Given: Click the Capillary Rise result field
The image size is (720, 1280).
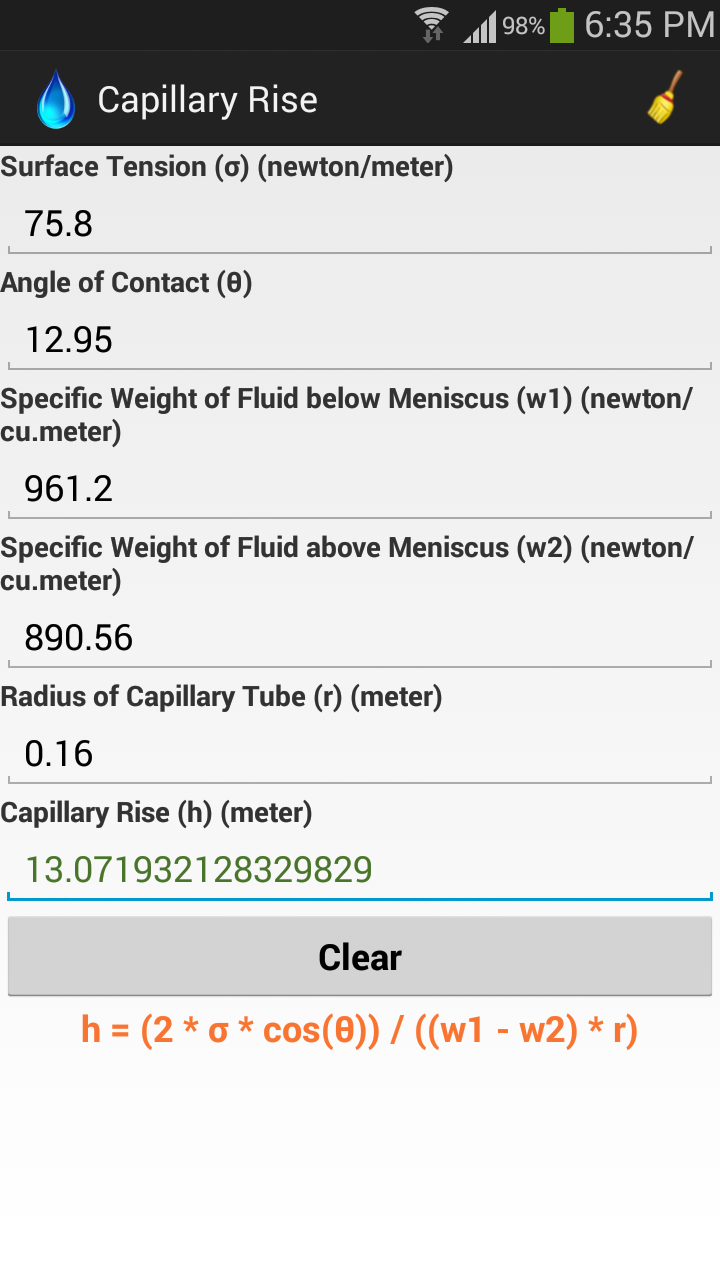Looking at the screenshot, I should 360,869.
